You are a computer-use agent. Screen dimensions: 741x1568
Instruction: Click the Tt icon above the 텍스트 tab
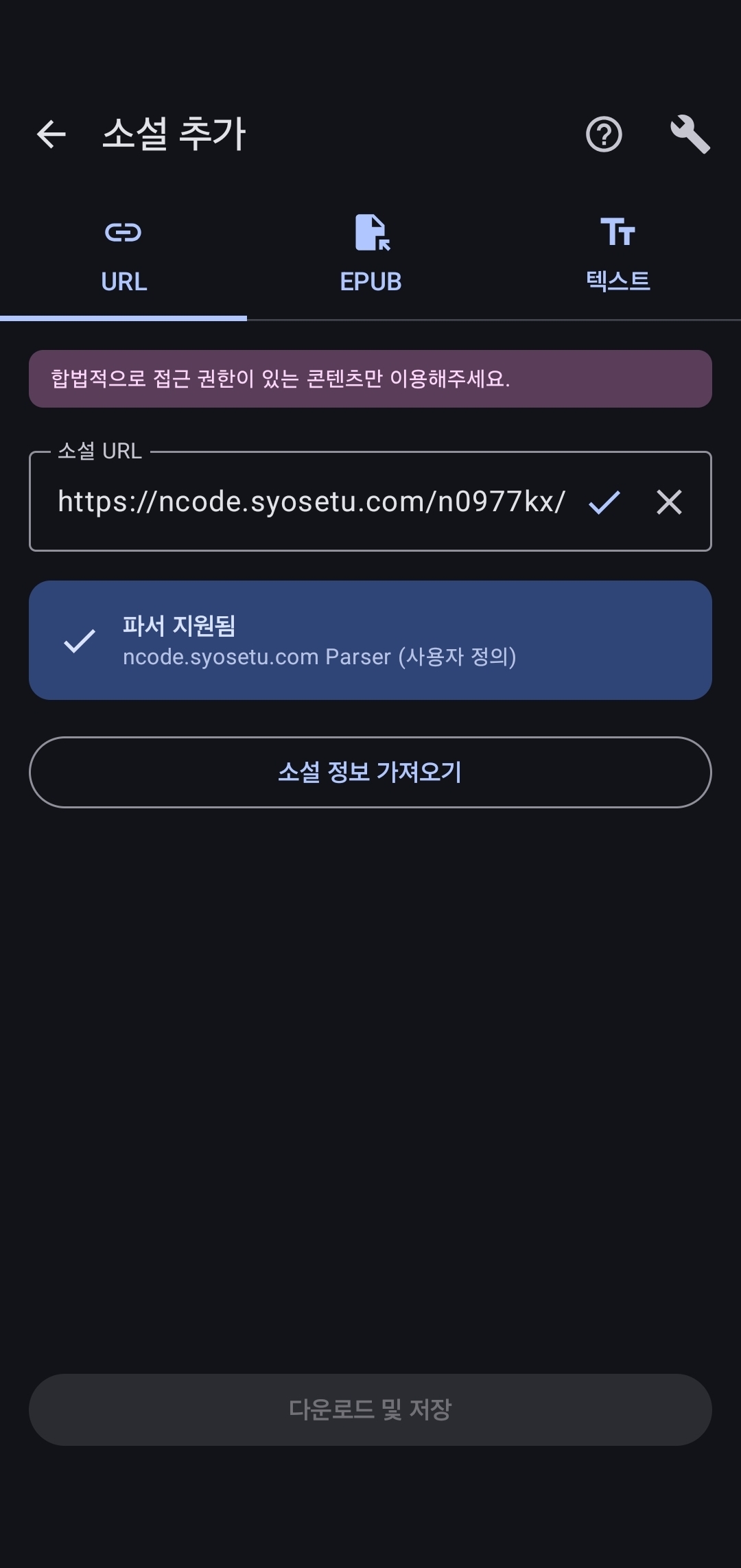[617, 233]
